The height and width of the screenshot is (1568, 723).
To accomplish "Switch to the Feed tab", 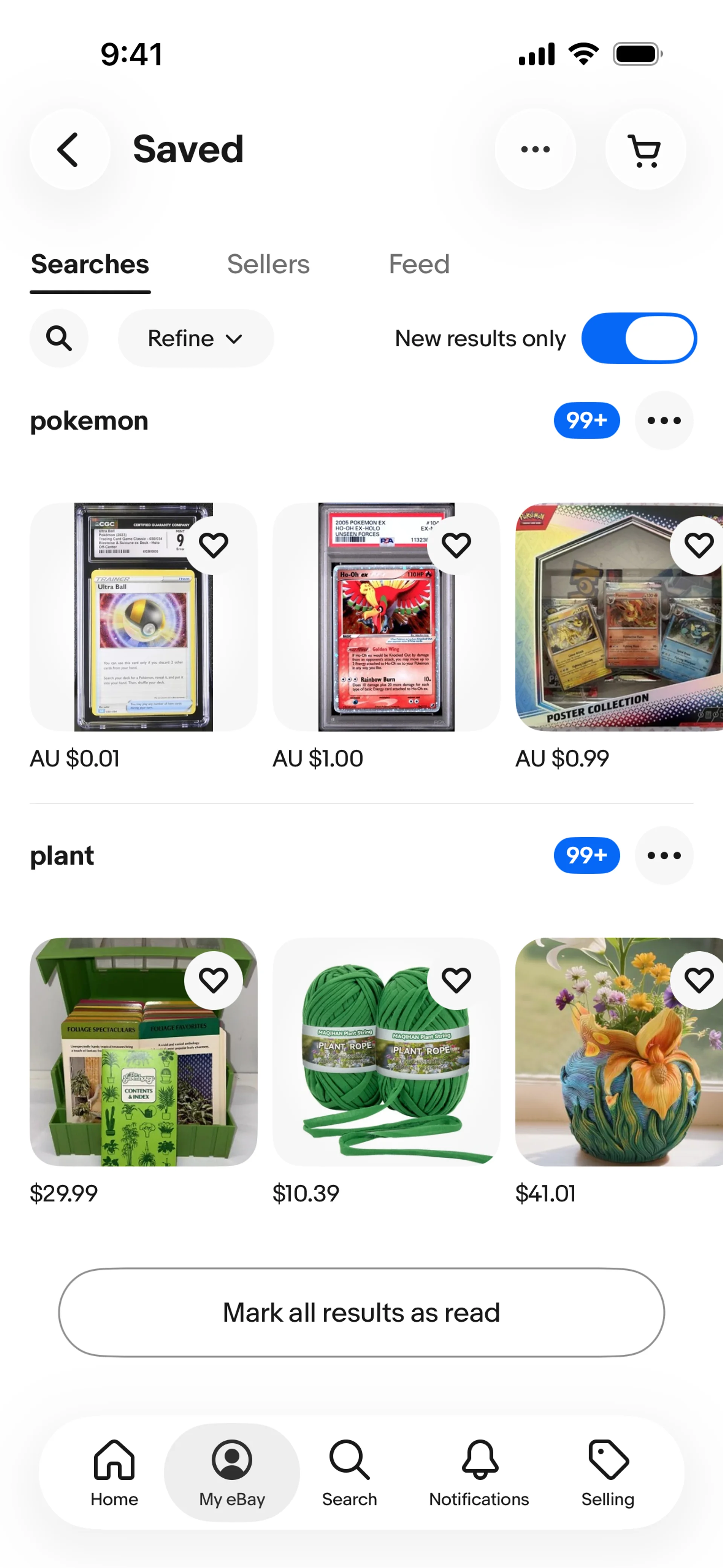I will [x=419, y=264].
